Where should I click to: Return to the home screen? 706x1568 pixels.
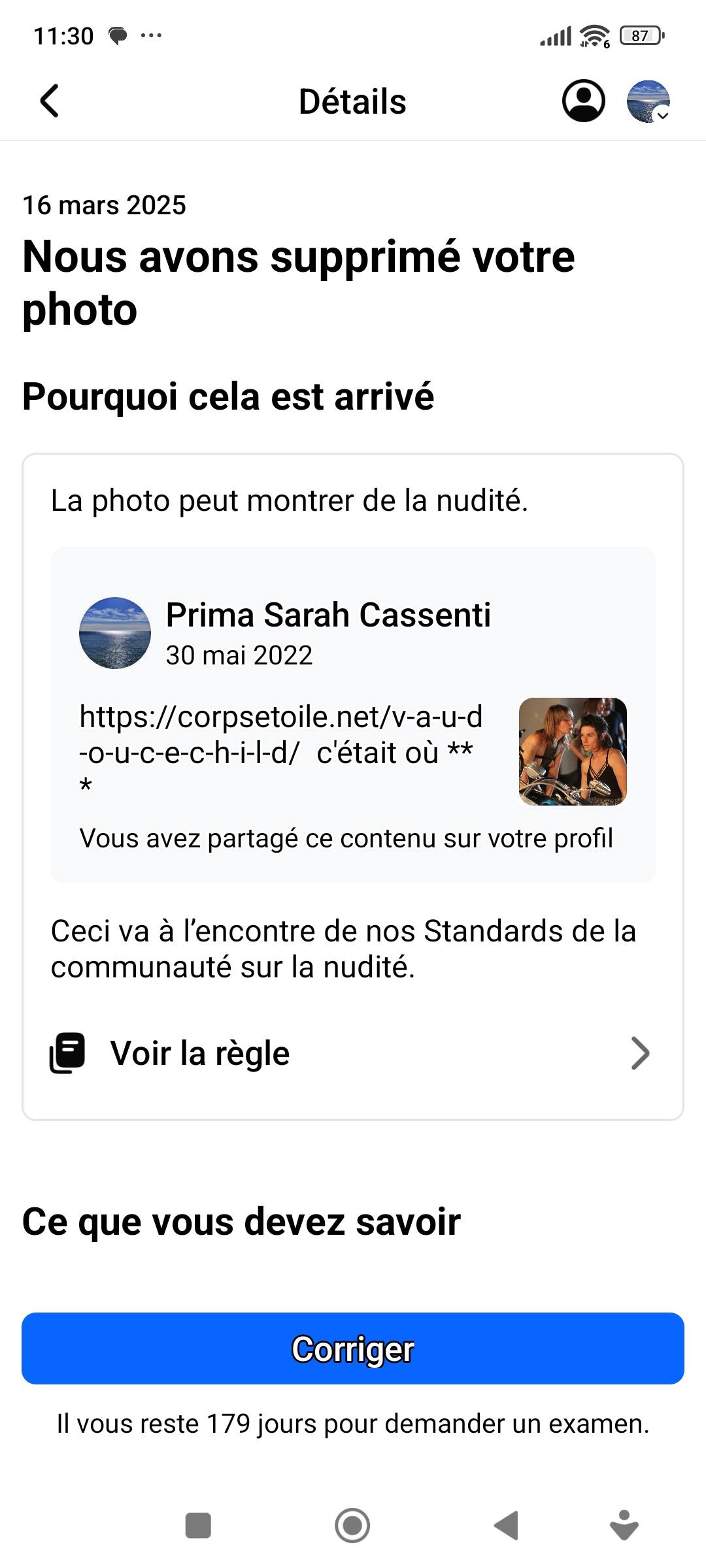pyautogui.click(x=352, y=1526)
